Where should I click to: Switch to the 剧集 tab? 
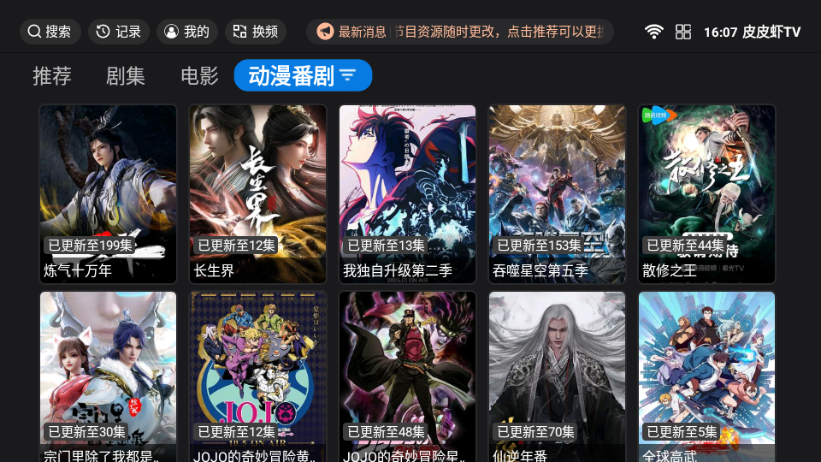pos(126,76)
